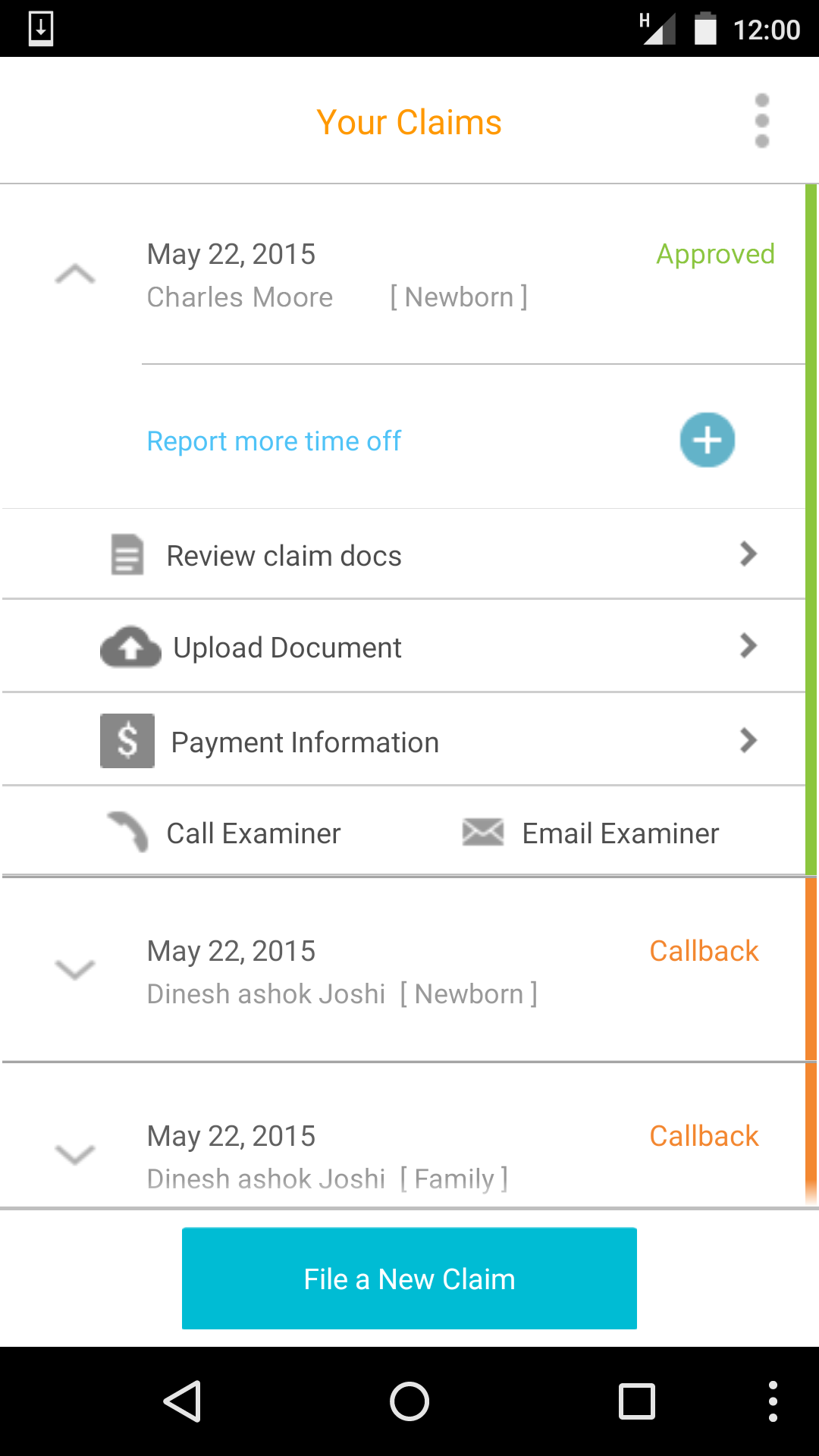Click the Review claim docs document icon
The image size is (819, 1456).
tap(127, 554)
